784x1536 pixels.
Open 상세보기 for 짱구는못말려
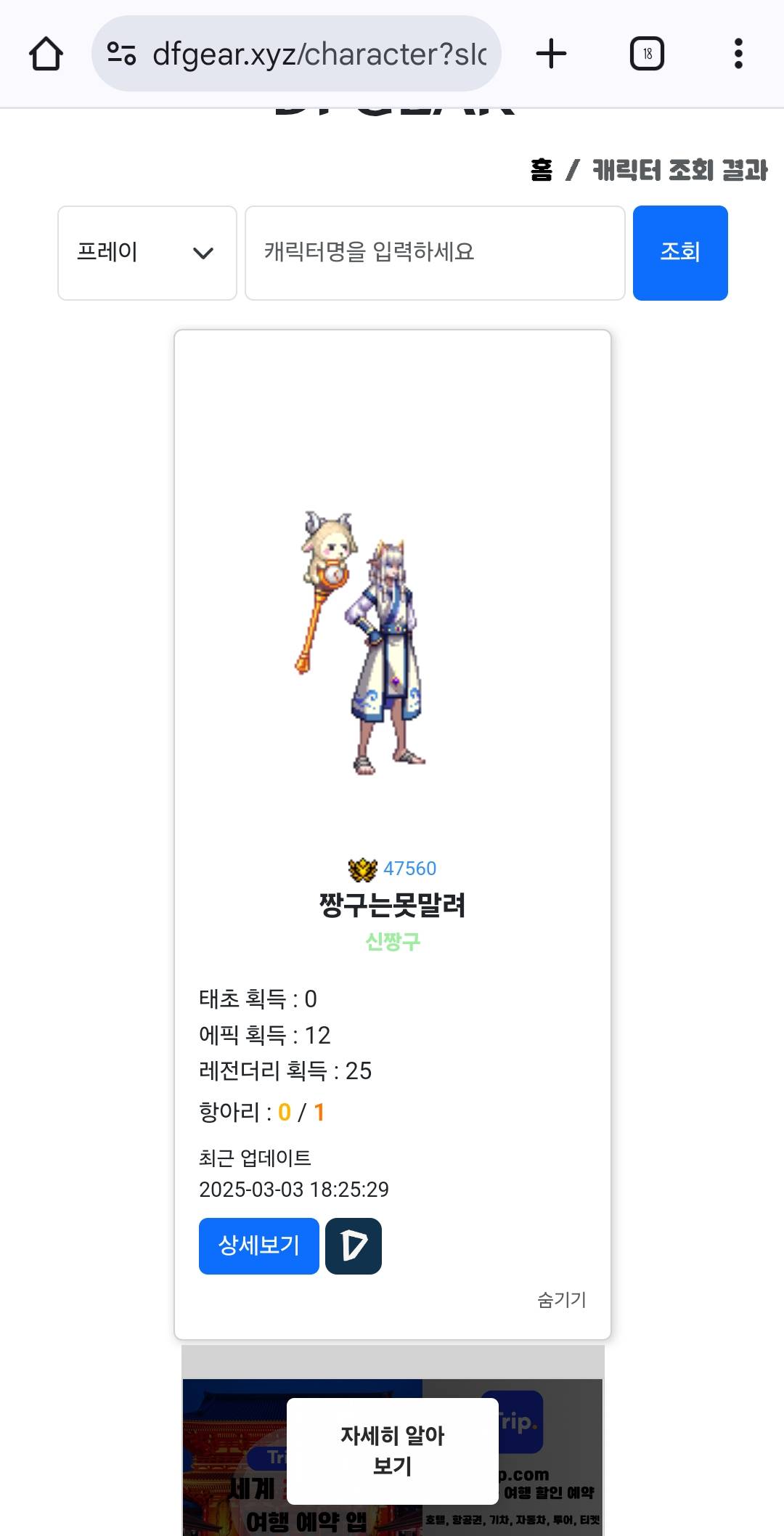click(x=258, y=1246)
